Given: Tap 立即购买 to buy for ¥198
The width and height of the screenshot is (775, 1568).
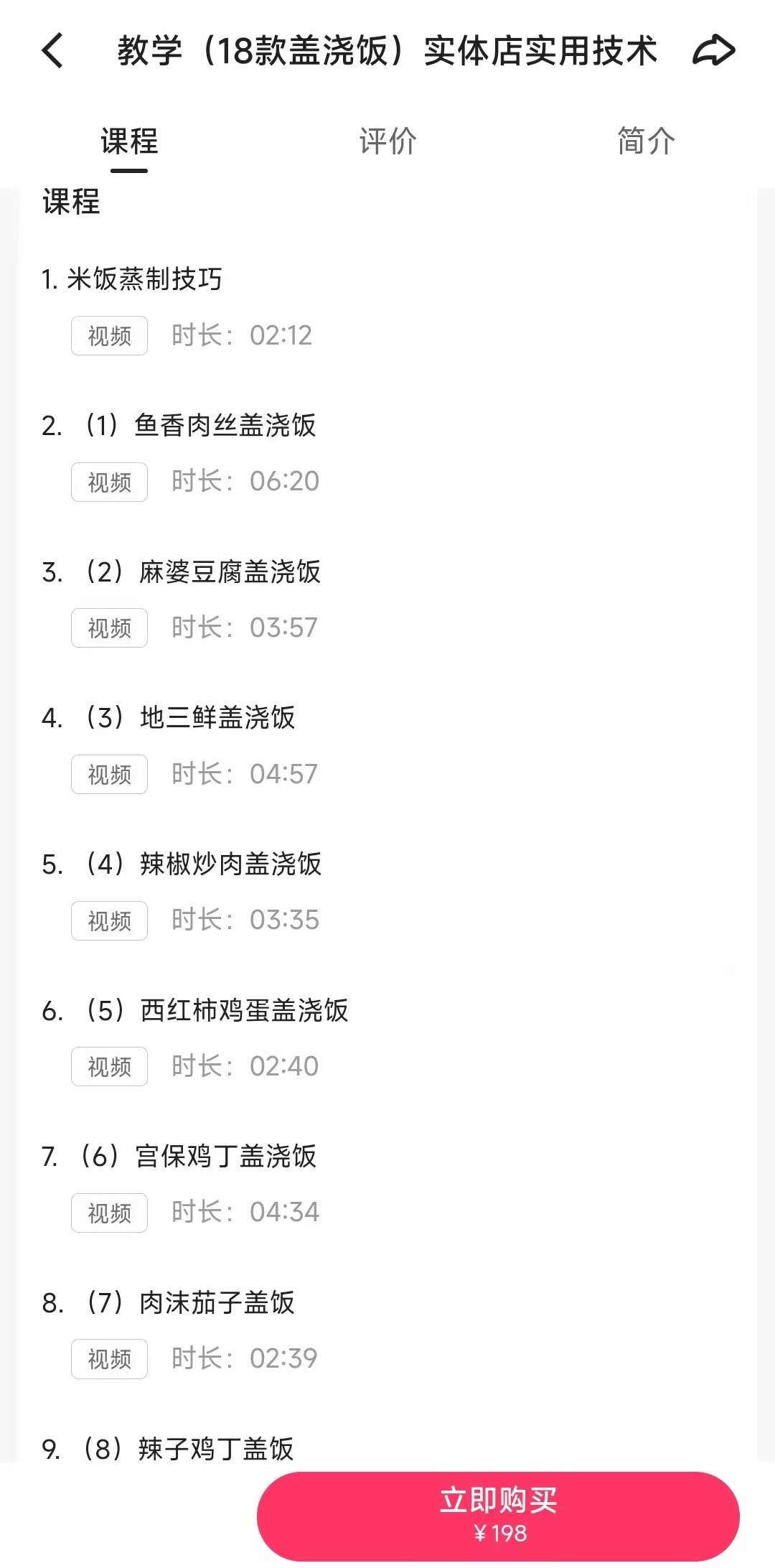Looking at the screenshot, I should tap(498, 1515).
